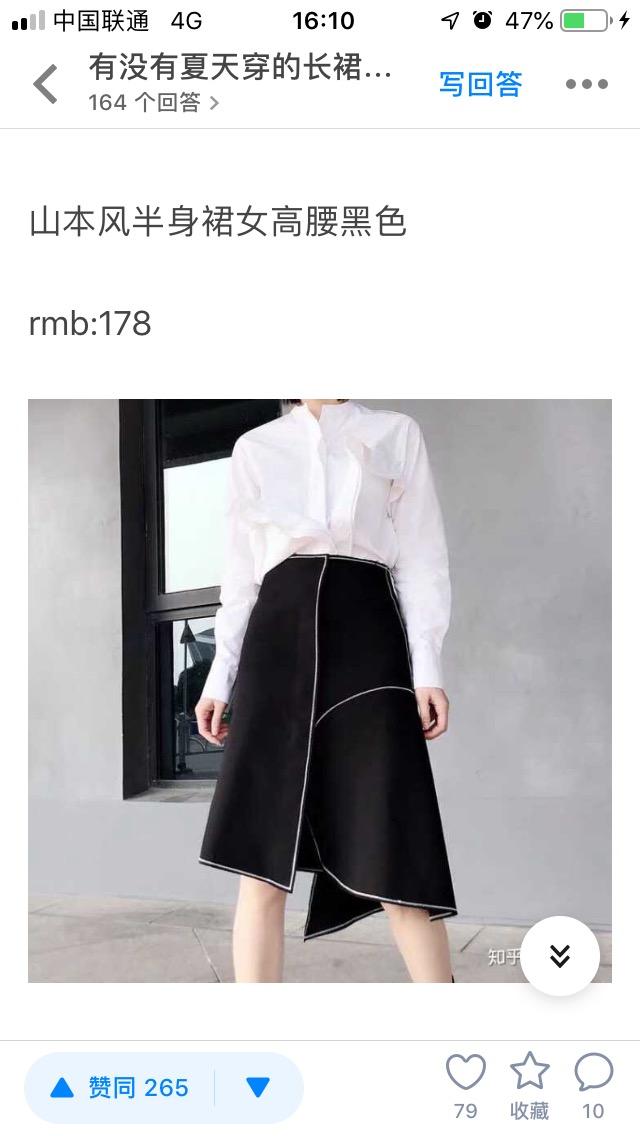Jump to next answer with double-chevron button
The image size is (640, 1136).
[x=560, y=956]
